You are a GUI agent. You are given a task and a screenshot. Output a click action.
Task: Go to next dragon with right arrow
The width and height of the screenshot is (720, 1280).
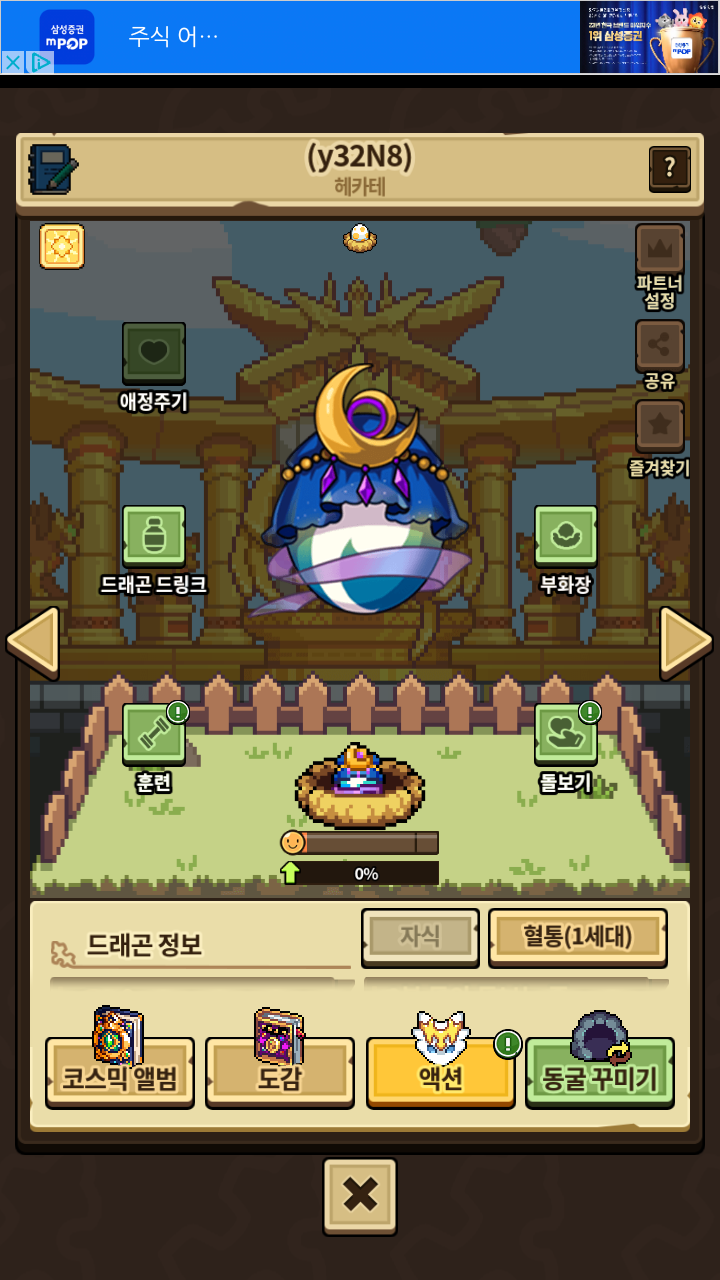click(x=686, y=640)
